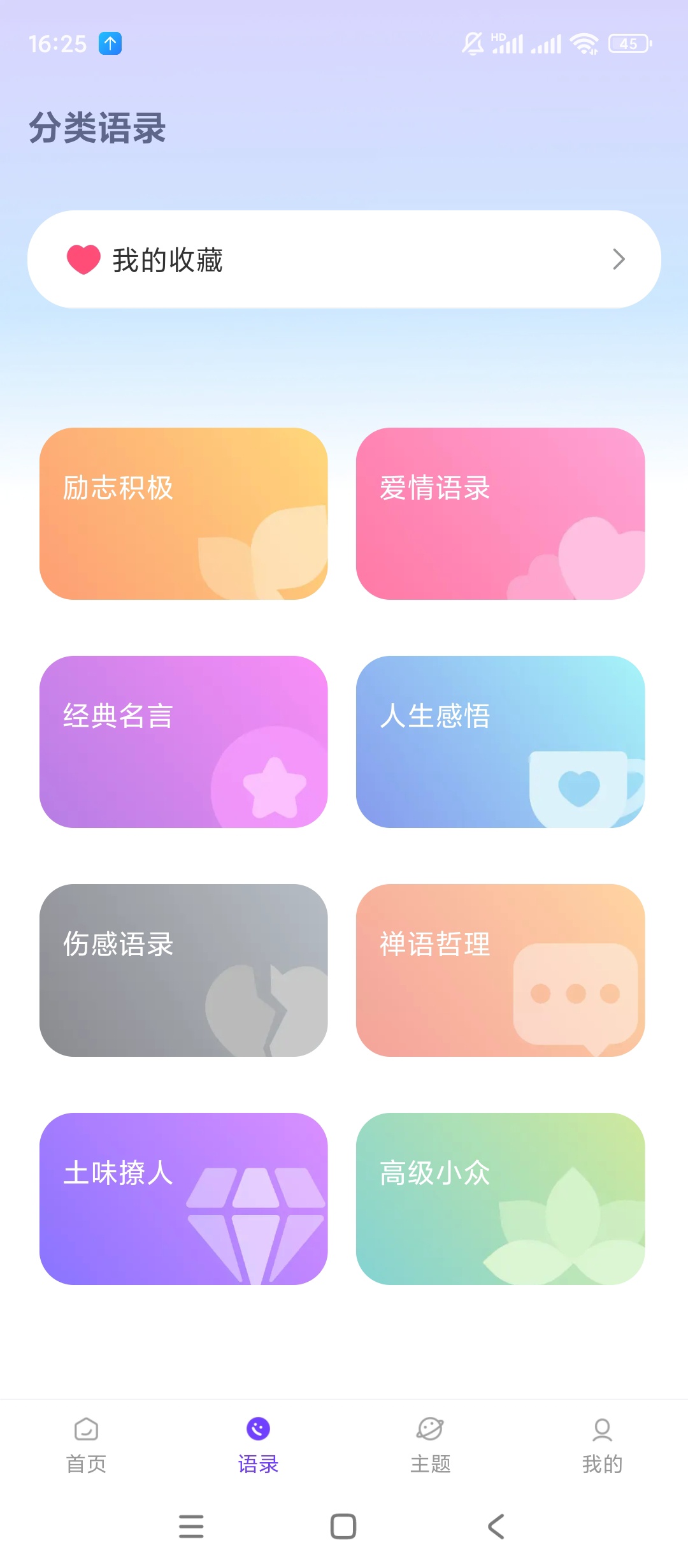Switch to the 首页 tab
The height and width of the screenshot is (1568, 688).
point(86,1446)
